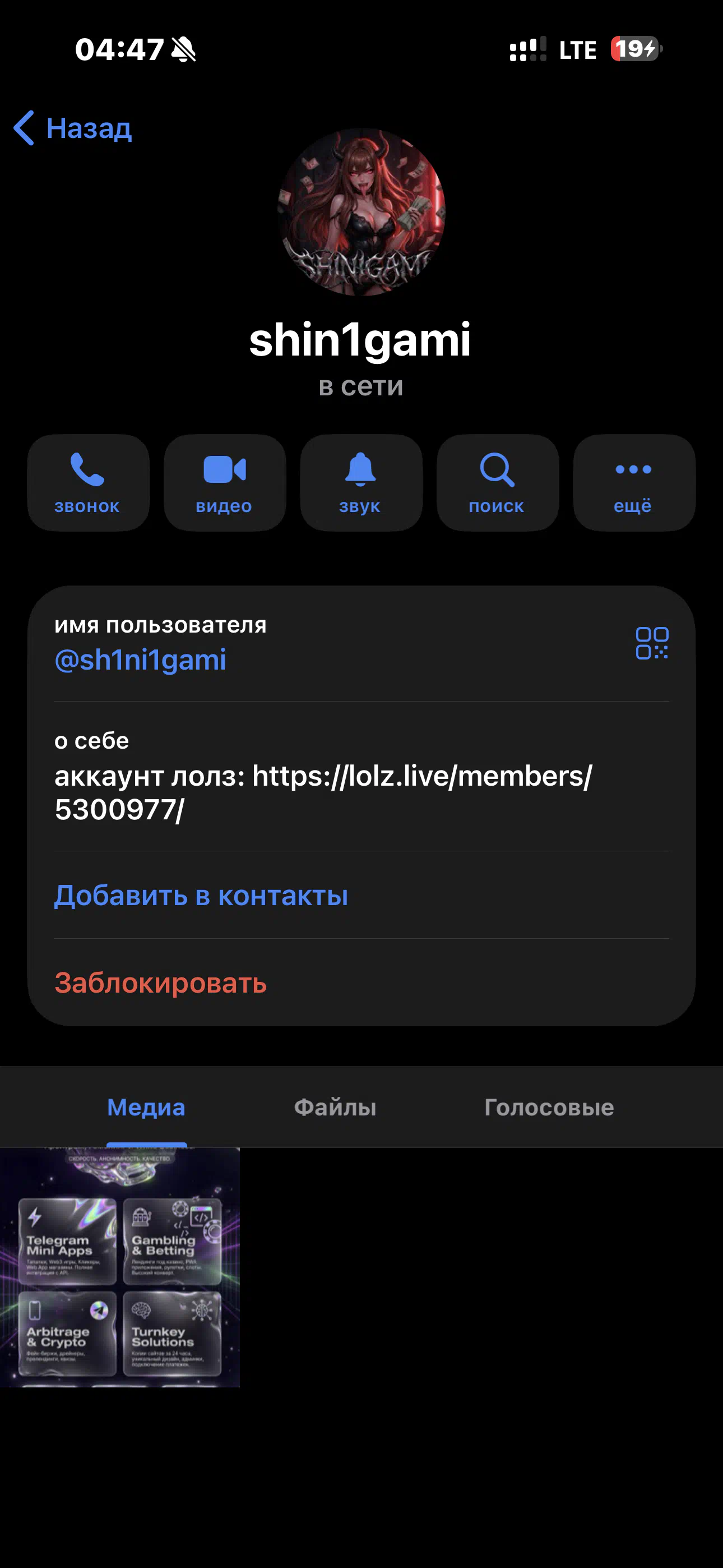Tap Добавить в контакты
This screenshot has height=1568, width=723.
click(201, 896)
